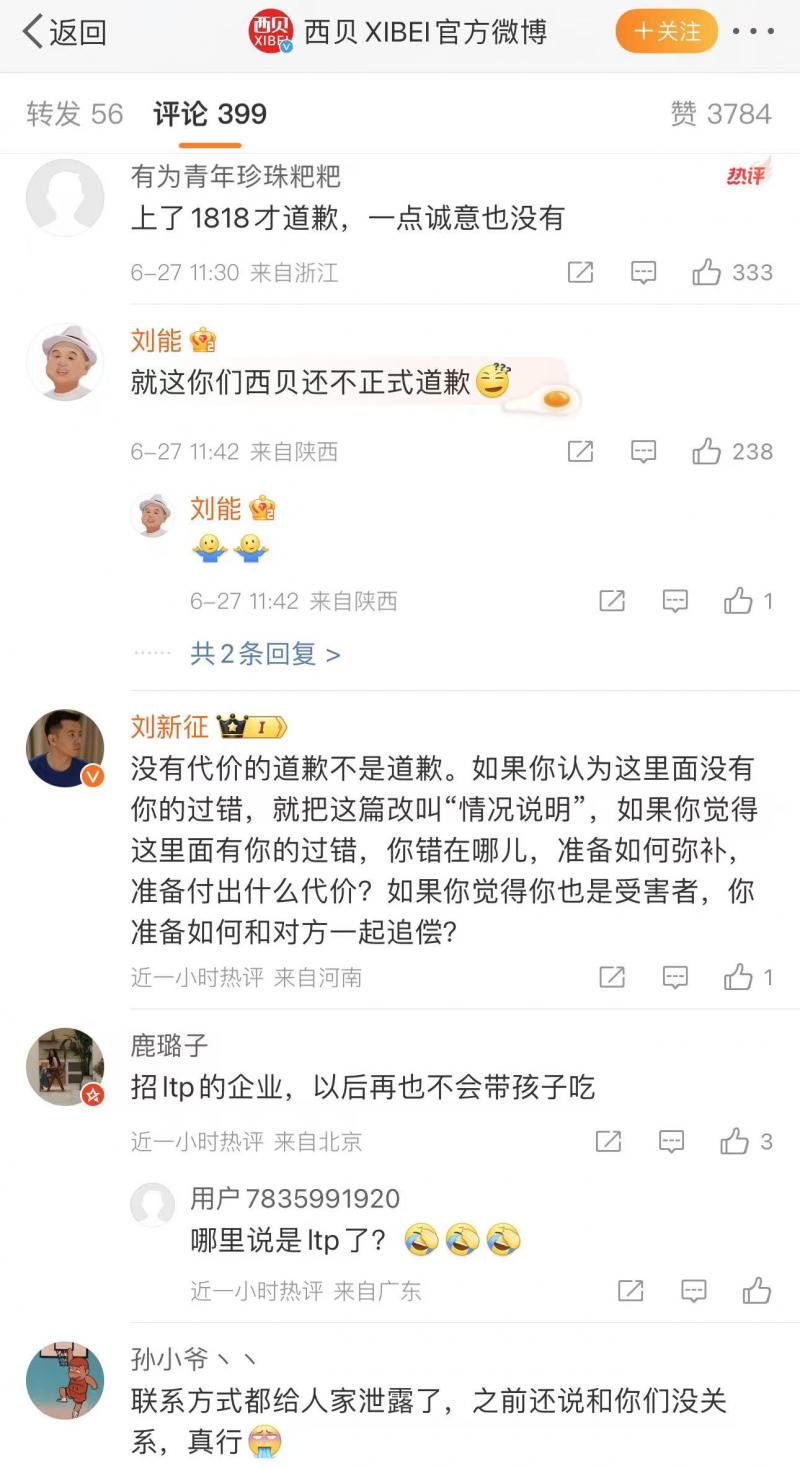Open the three-dot overflow menu

tap(753, 31)
